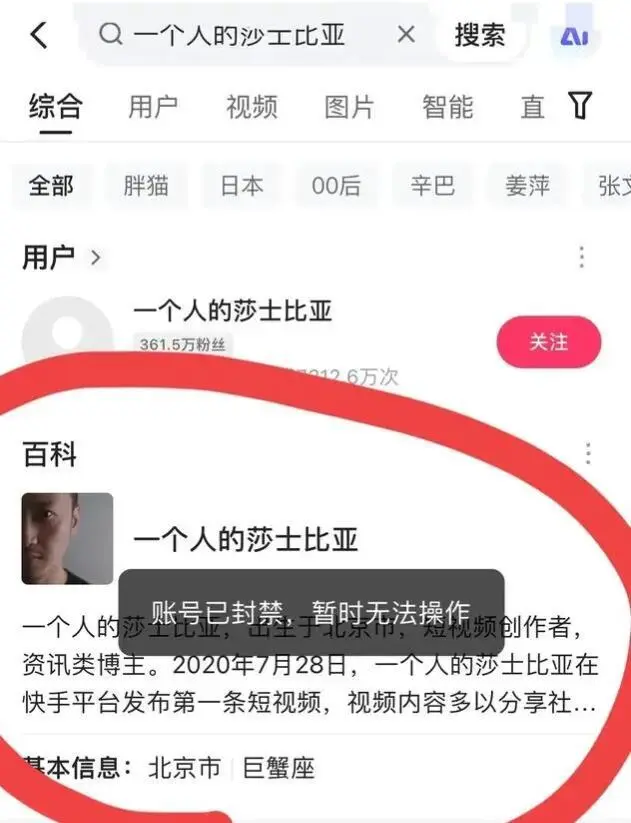Switch to the 图片 tab
Screen dimensions: 631x823
point(349,106)
